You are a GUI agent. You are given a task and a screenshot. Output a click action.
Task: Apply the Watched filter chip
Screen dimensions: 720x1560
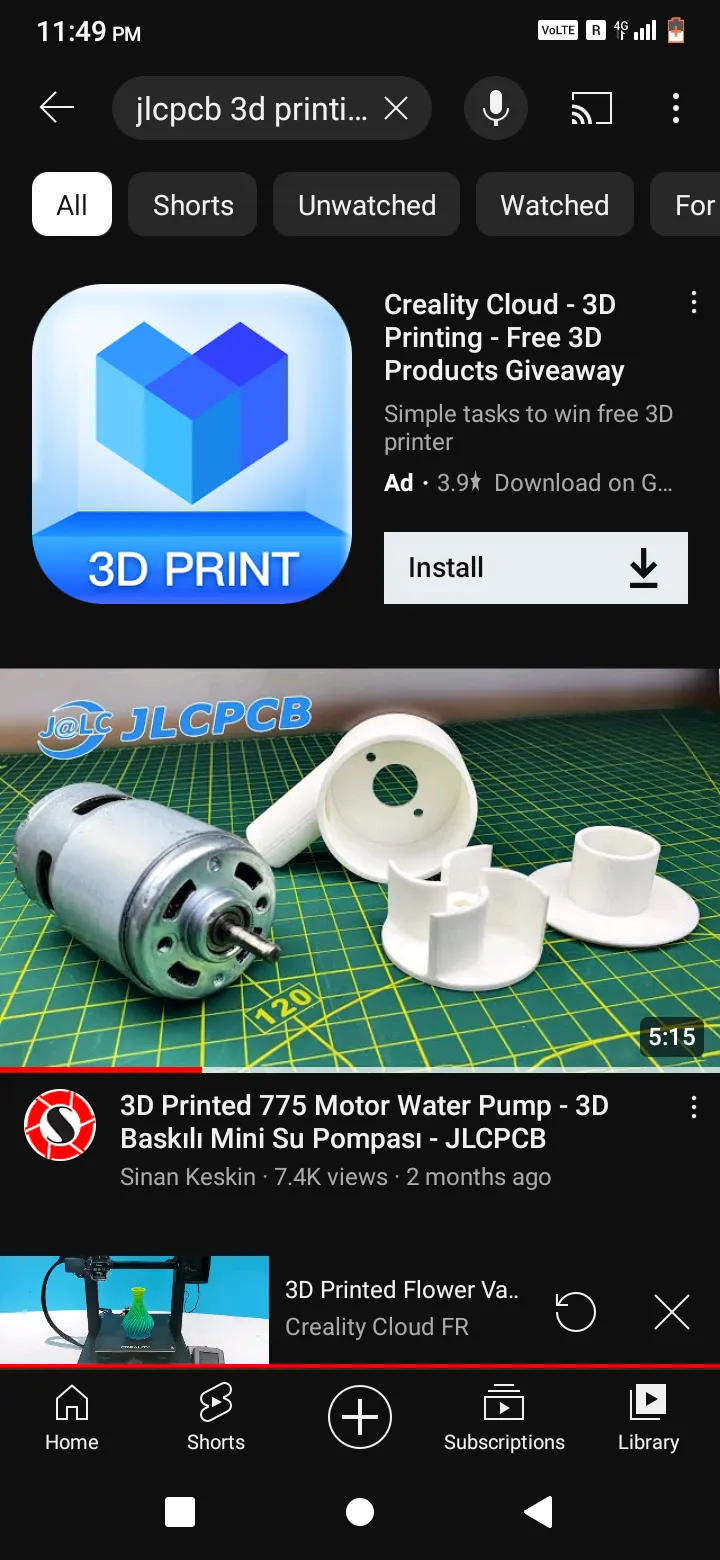(555, 205)
